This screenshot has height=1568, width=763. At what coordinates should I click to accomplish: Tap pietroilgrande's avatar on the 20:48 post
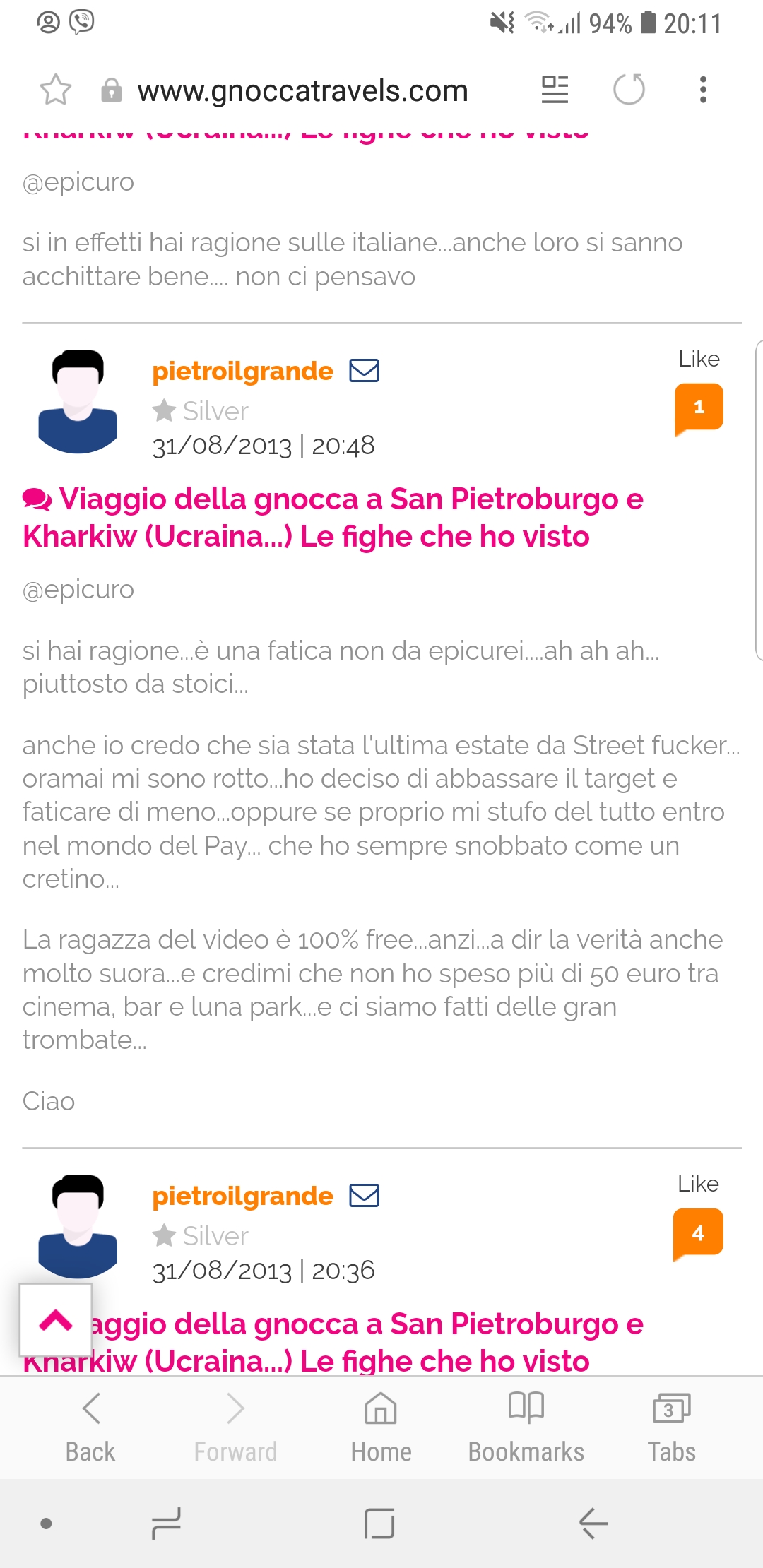click(78, 401)
